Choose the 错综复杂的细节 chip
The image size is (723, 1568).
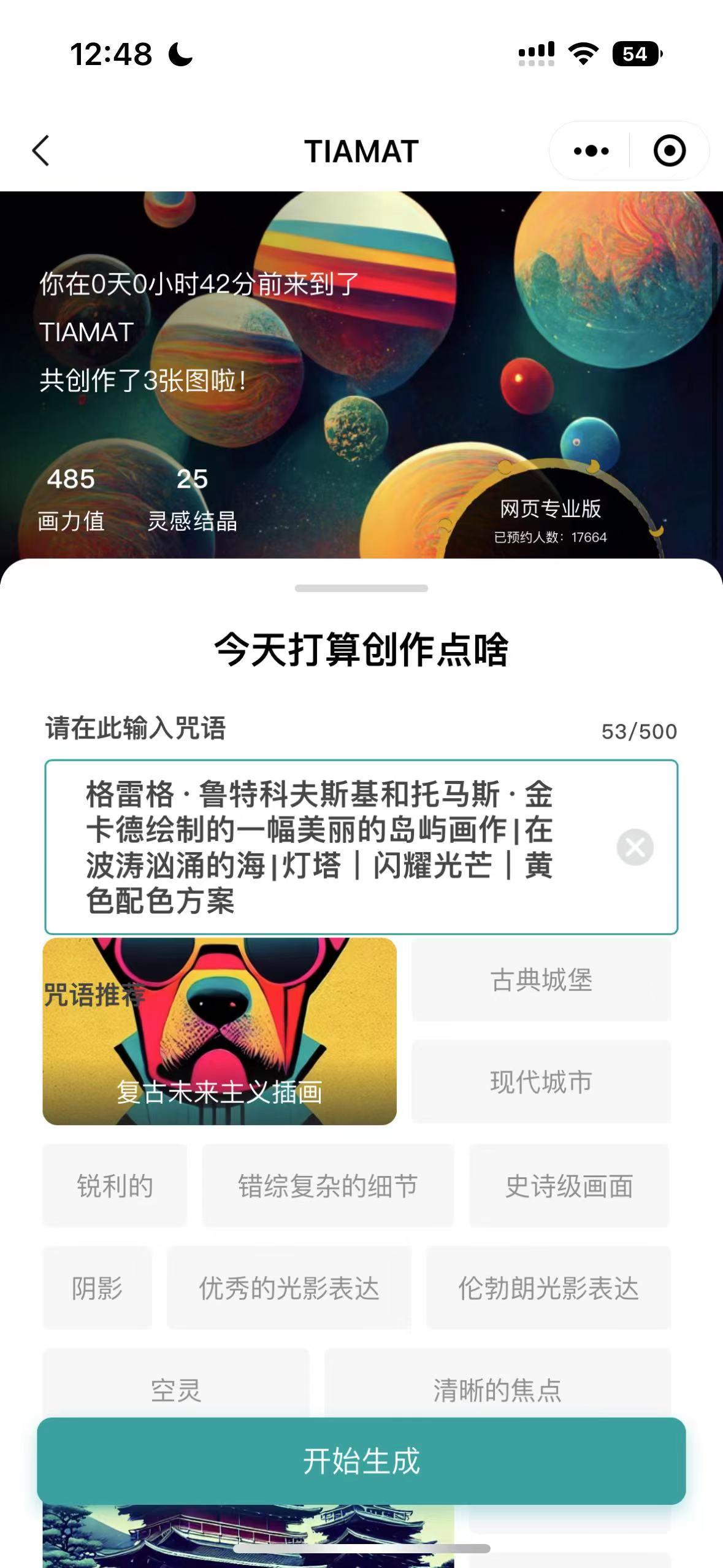[327, 1185]
